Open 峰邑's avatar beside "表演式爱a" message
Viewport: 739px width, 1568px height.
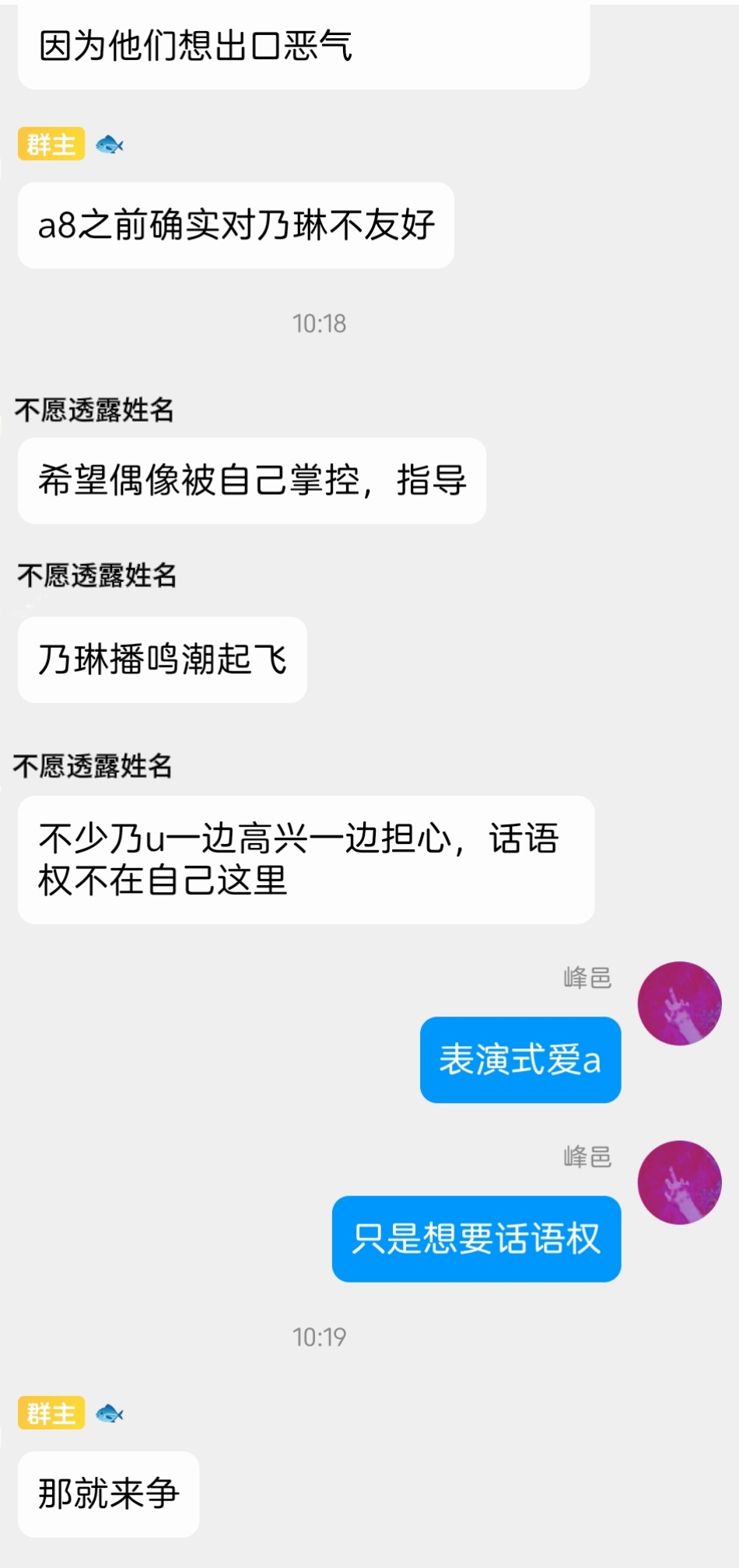pos(679,1003)
